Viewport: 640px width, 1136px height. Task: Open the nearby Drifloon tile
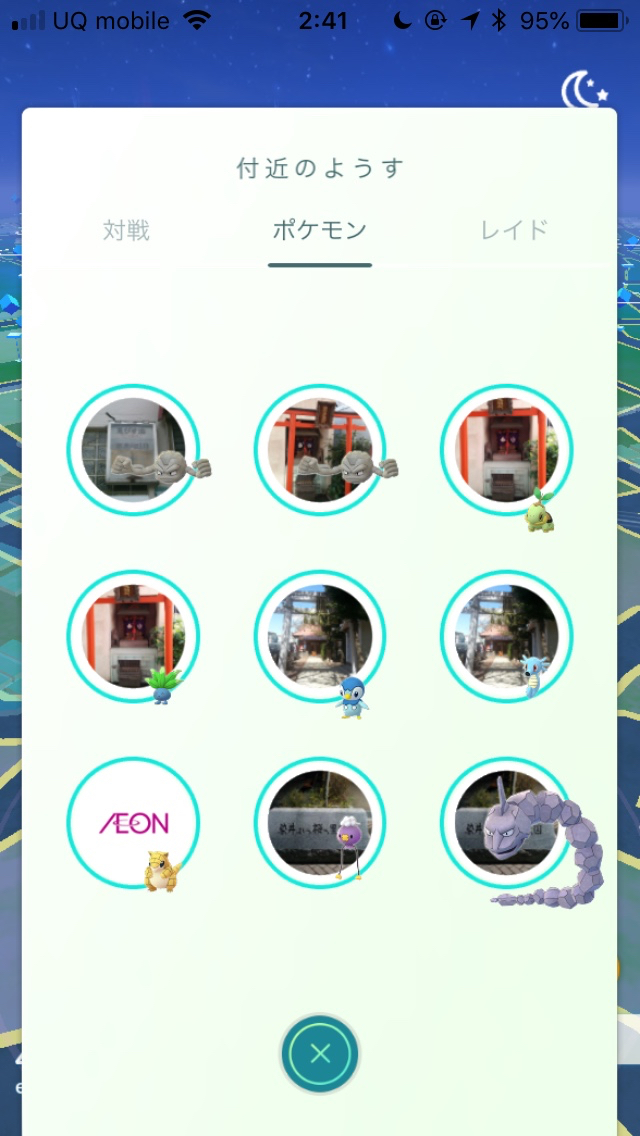pos(320,823)
